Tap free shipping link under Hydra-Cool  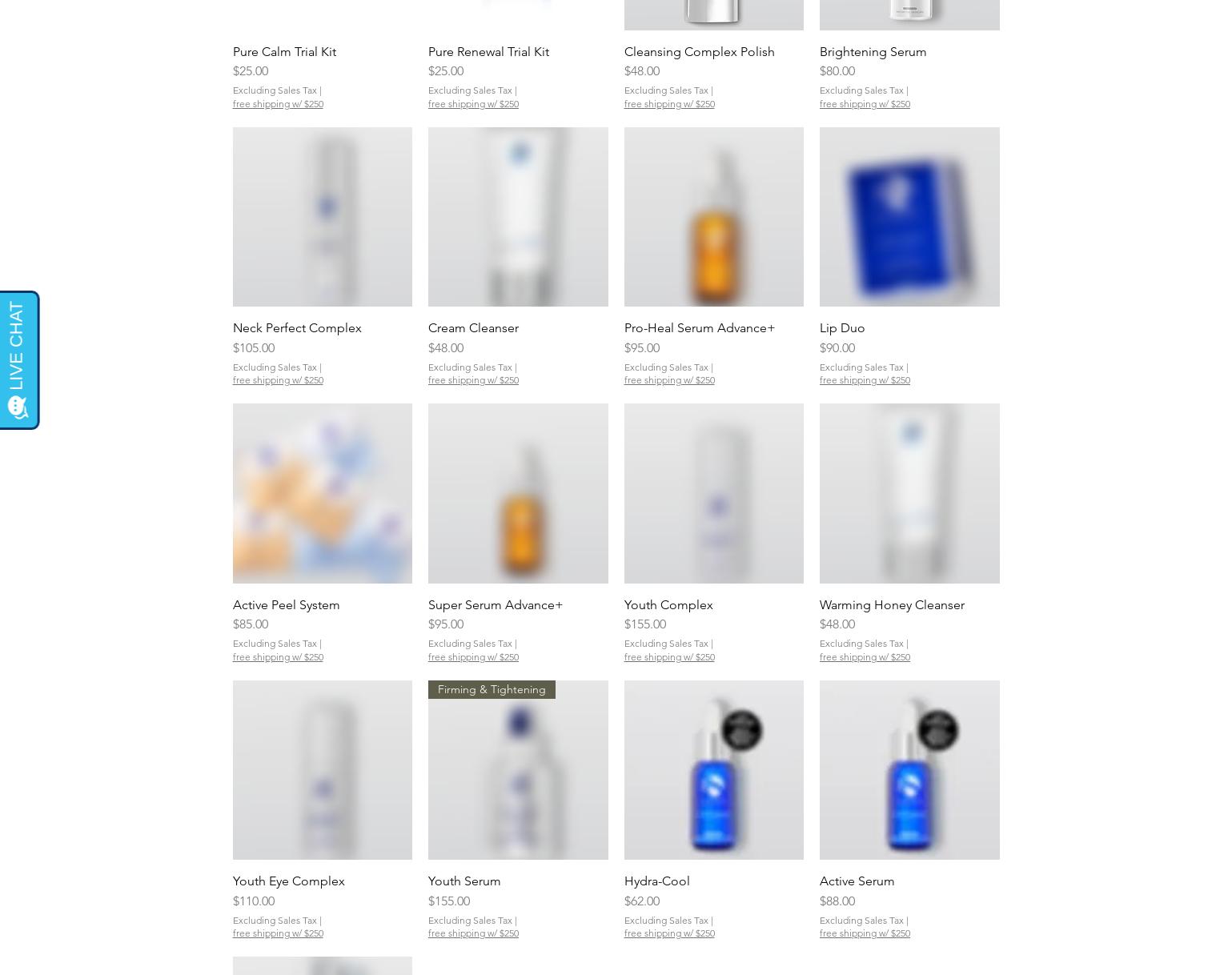click(x=669, y=933)
